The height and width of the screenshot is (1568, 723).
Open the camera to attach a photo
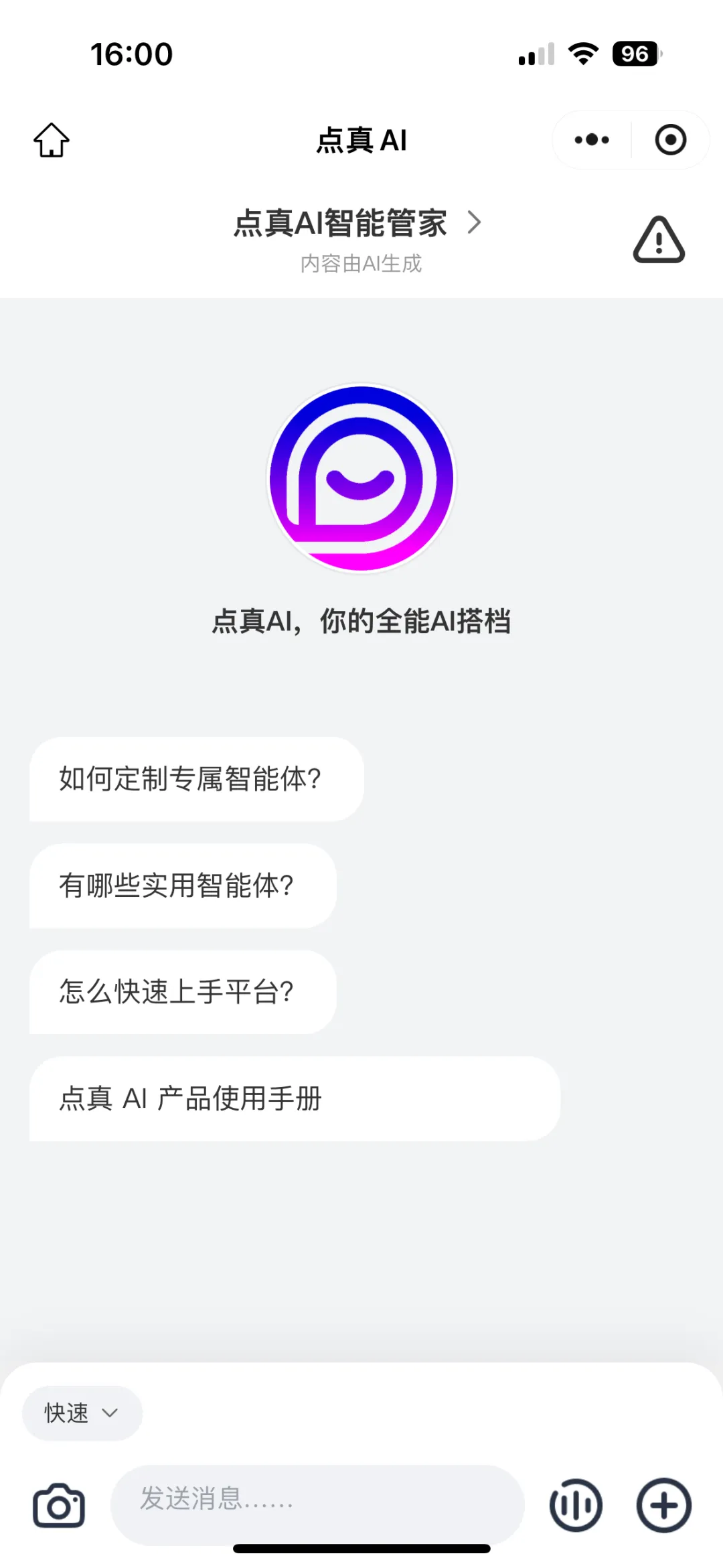pos(59,1506)
